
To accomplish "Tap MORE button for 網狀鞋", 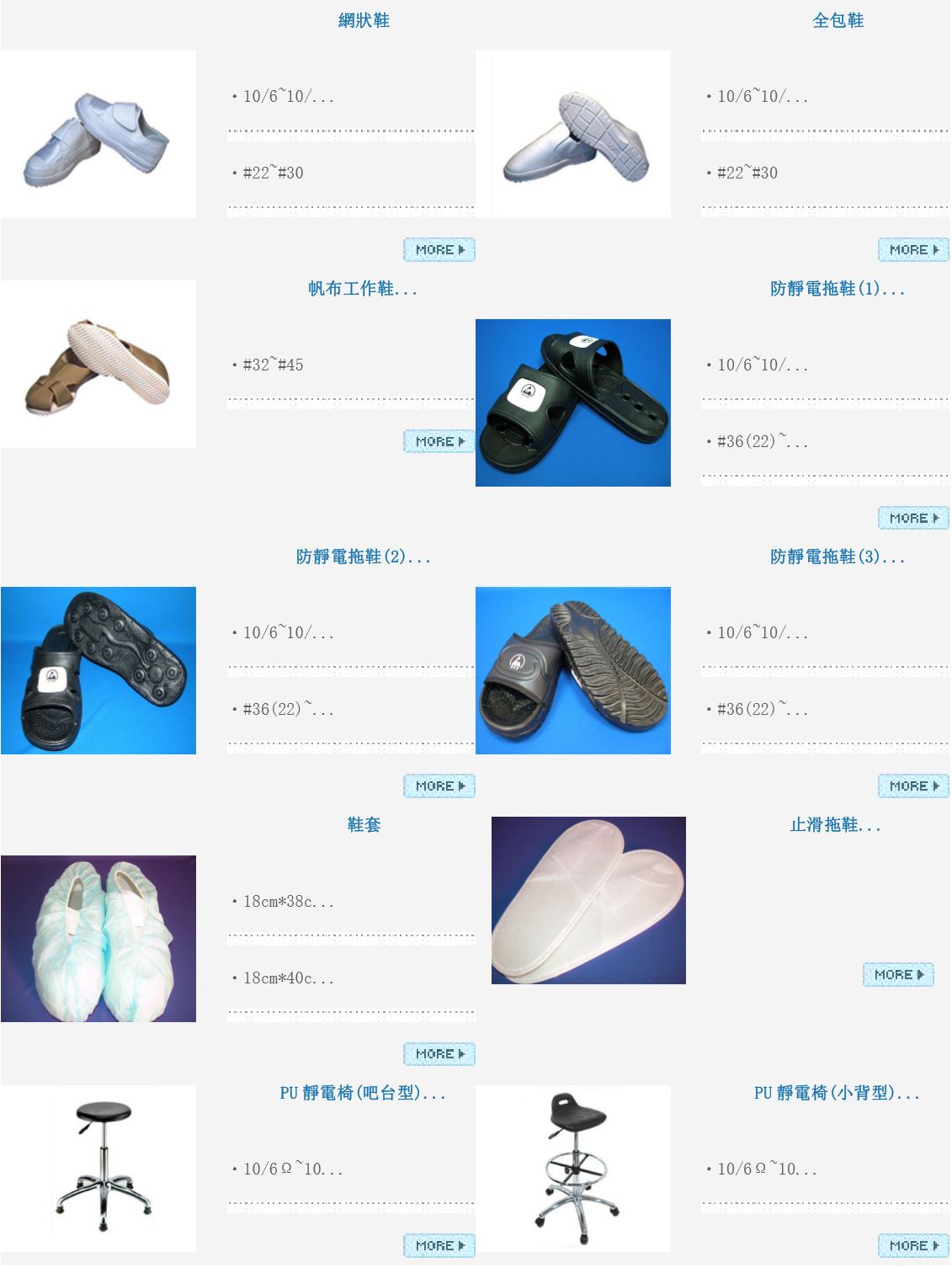I will pos(439,250).
